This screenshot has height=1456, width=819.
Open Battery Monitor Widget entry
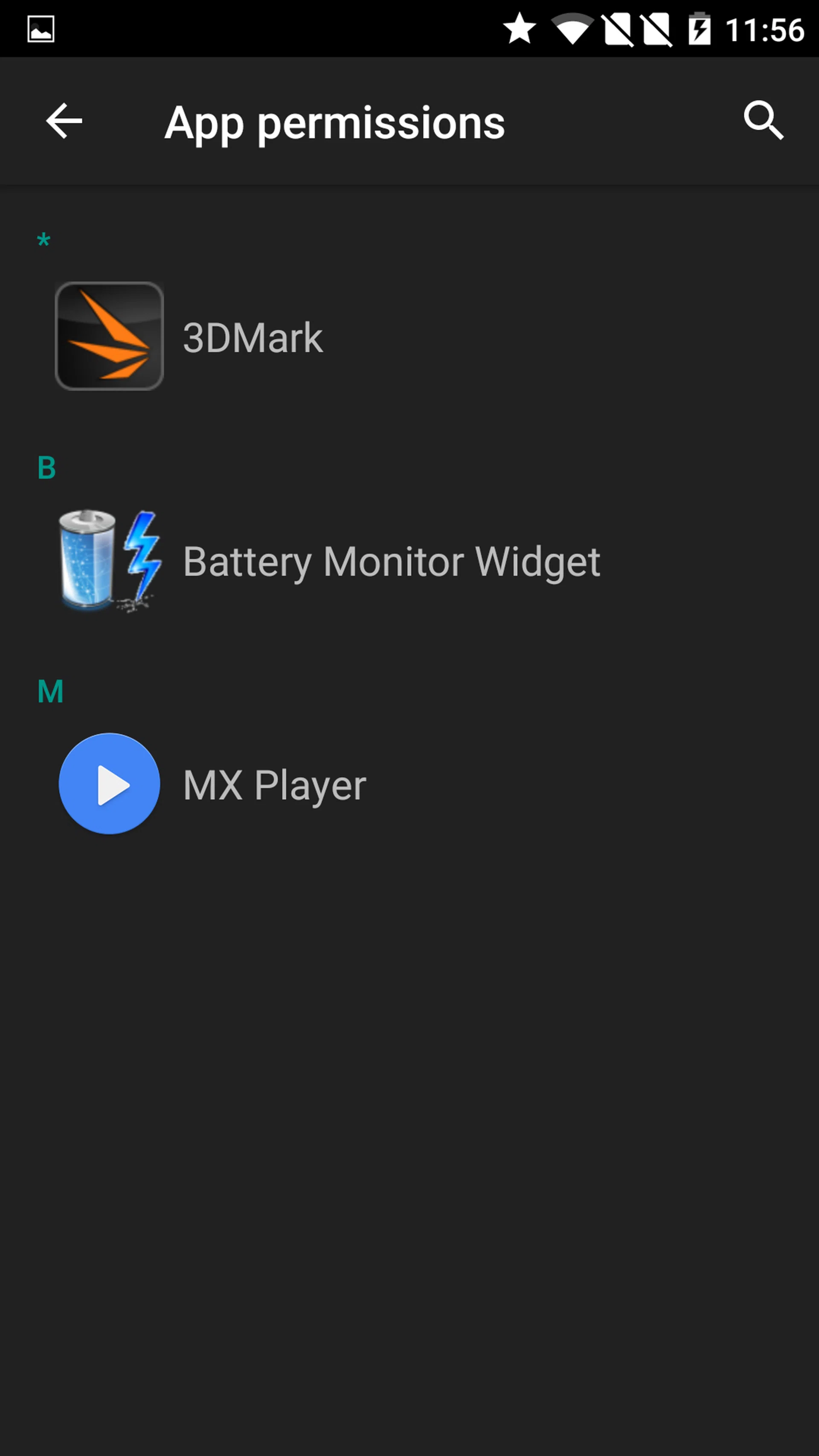(x=391, y=560)
